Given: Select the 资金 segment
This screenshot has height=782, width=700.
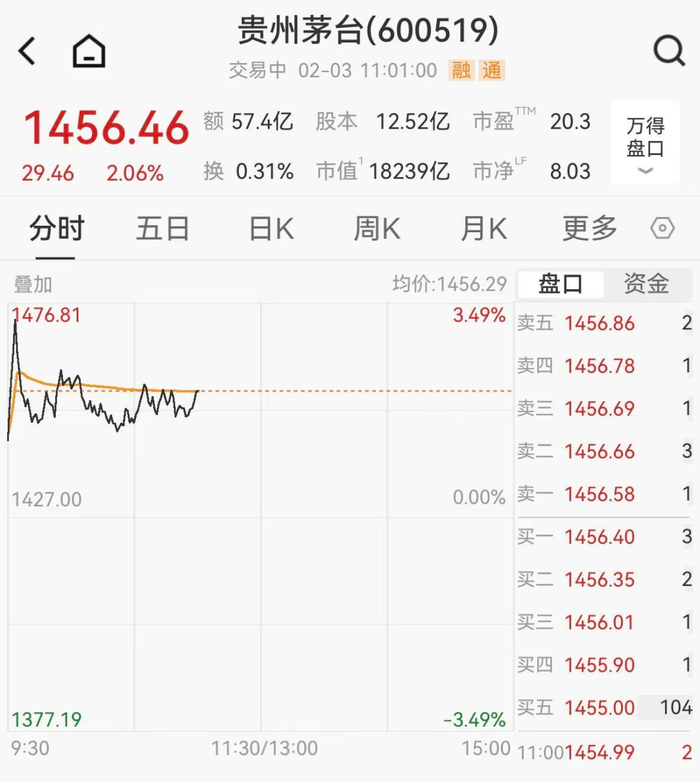Looking at the screenshot, I should (x=646, y=284).
